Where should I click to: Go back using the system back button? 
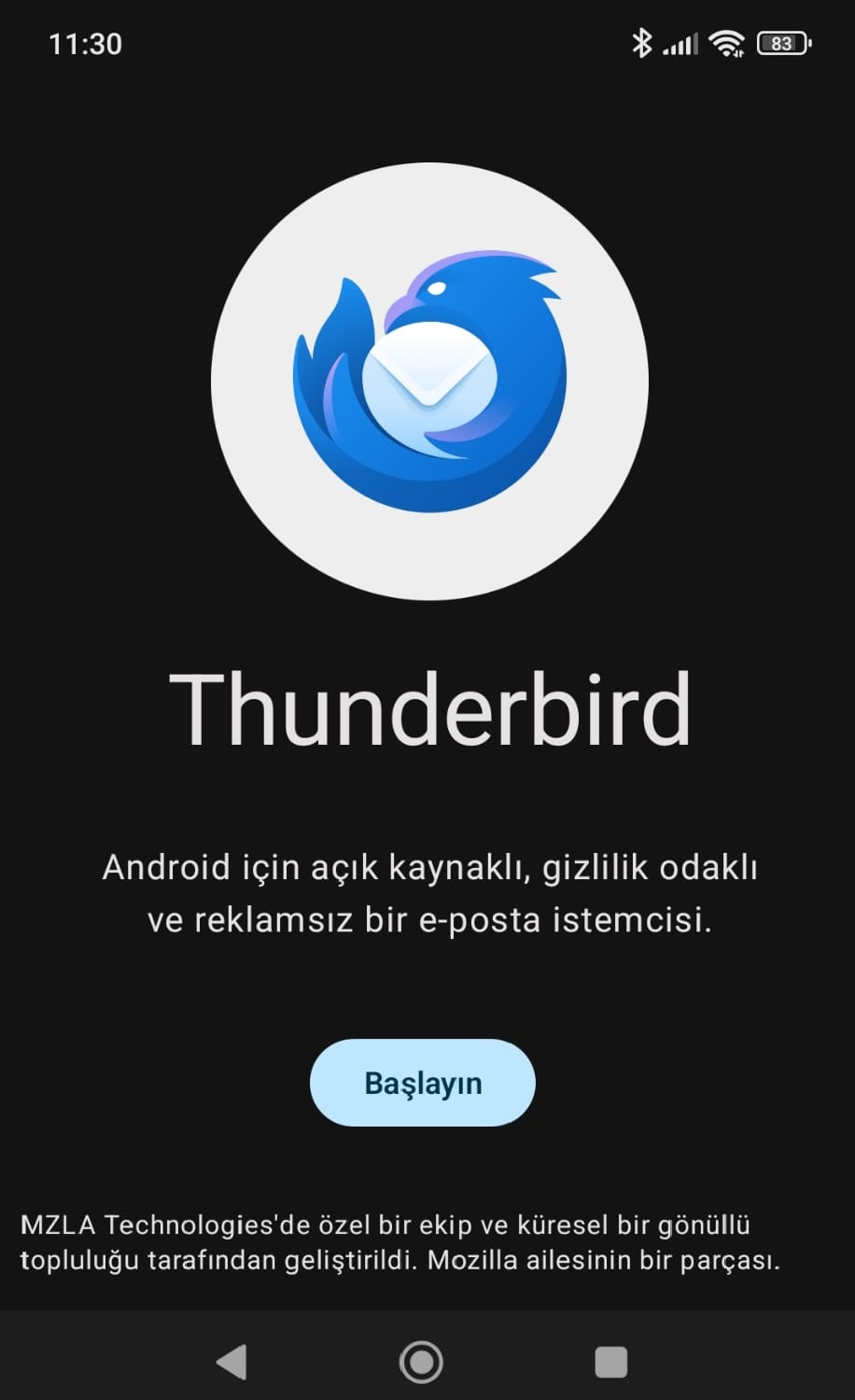point(231,1362)
